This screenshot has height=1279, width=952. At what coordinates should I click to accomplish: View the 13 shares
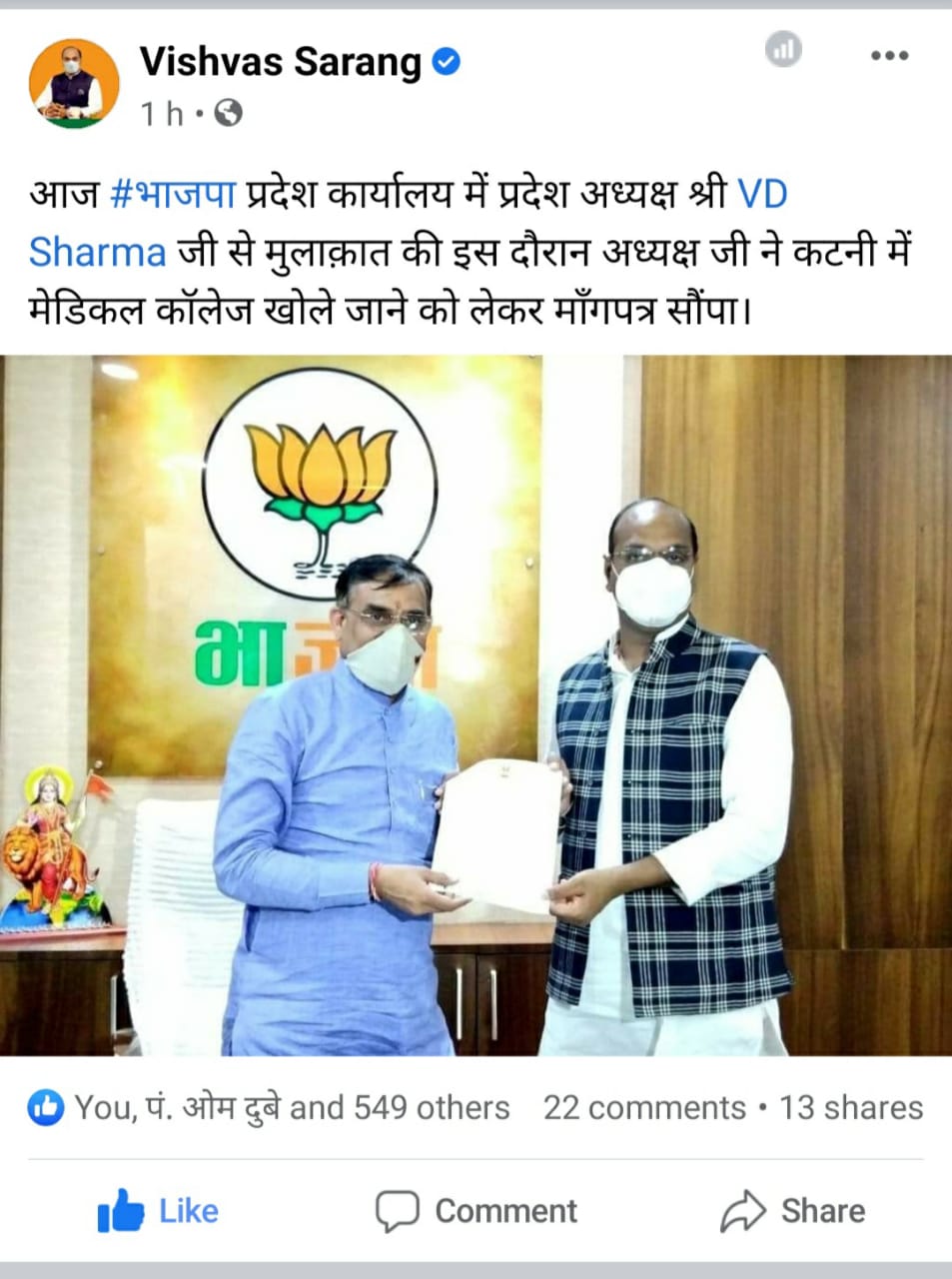(851, 1107)
